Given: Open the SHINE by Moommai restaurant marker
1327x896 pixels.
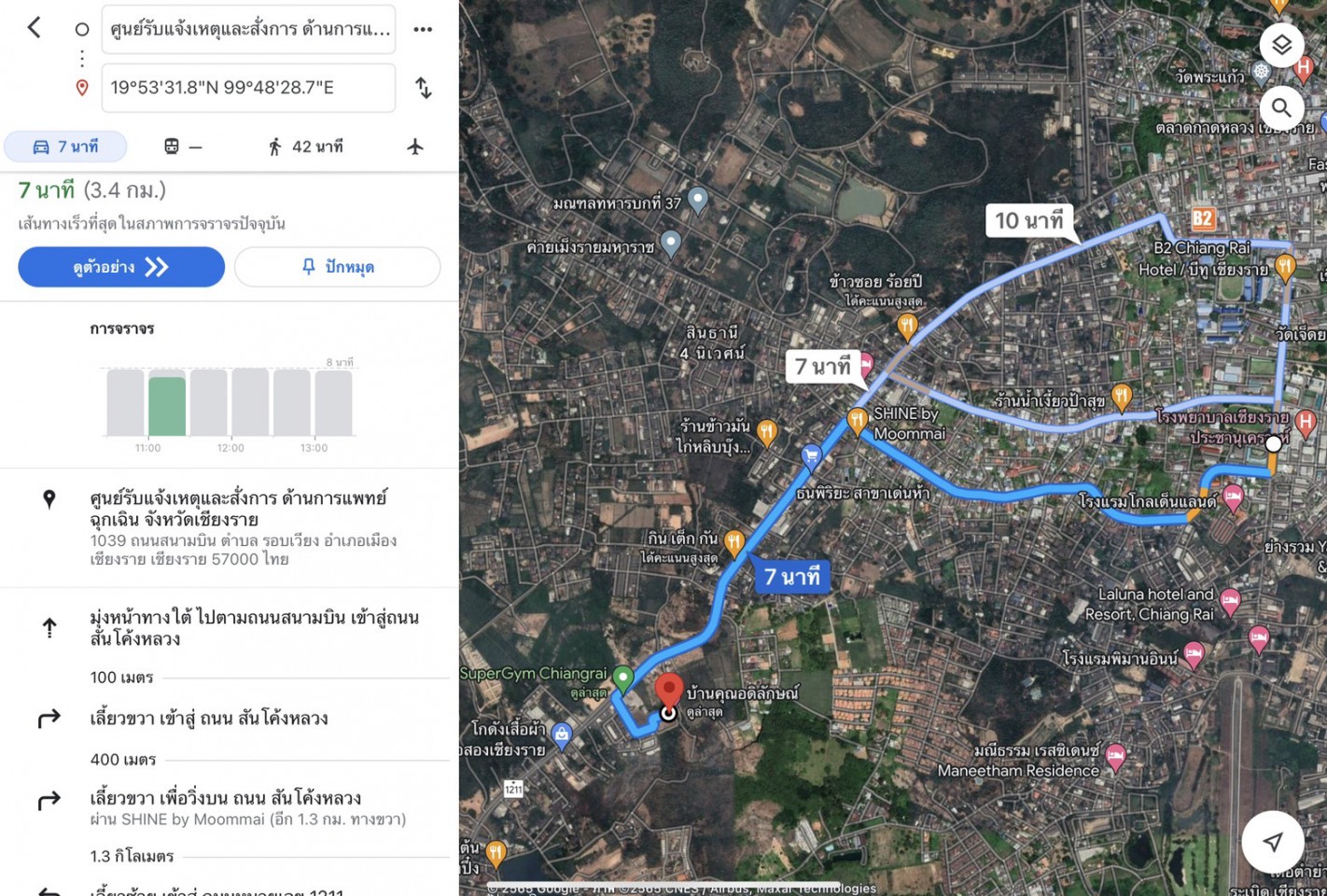Looking at the screenshot, I should pos(857,420).
